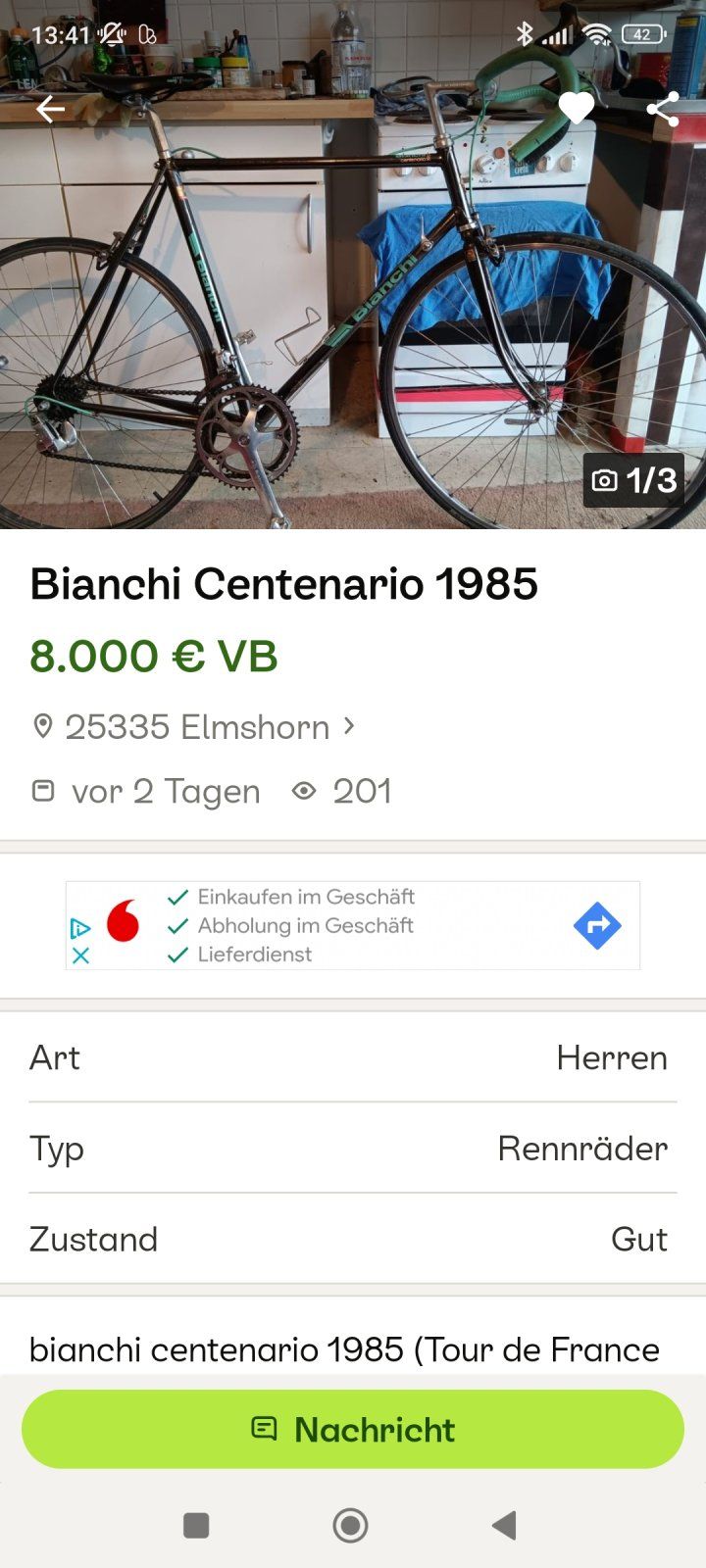The height and width of the screenshot is (1568, 706).
Task: Open the Vodafone ad directions arrow
Action: pos(597,925)
